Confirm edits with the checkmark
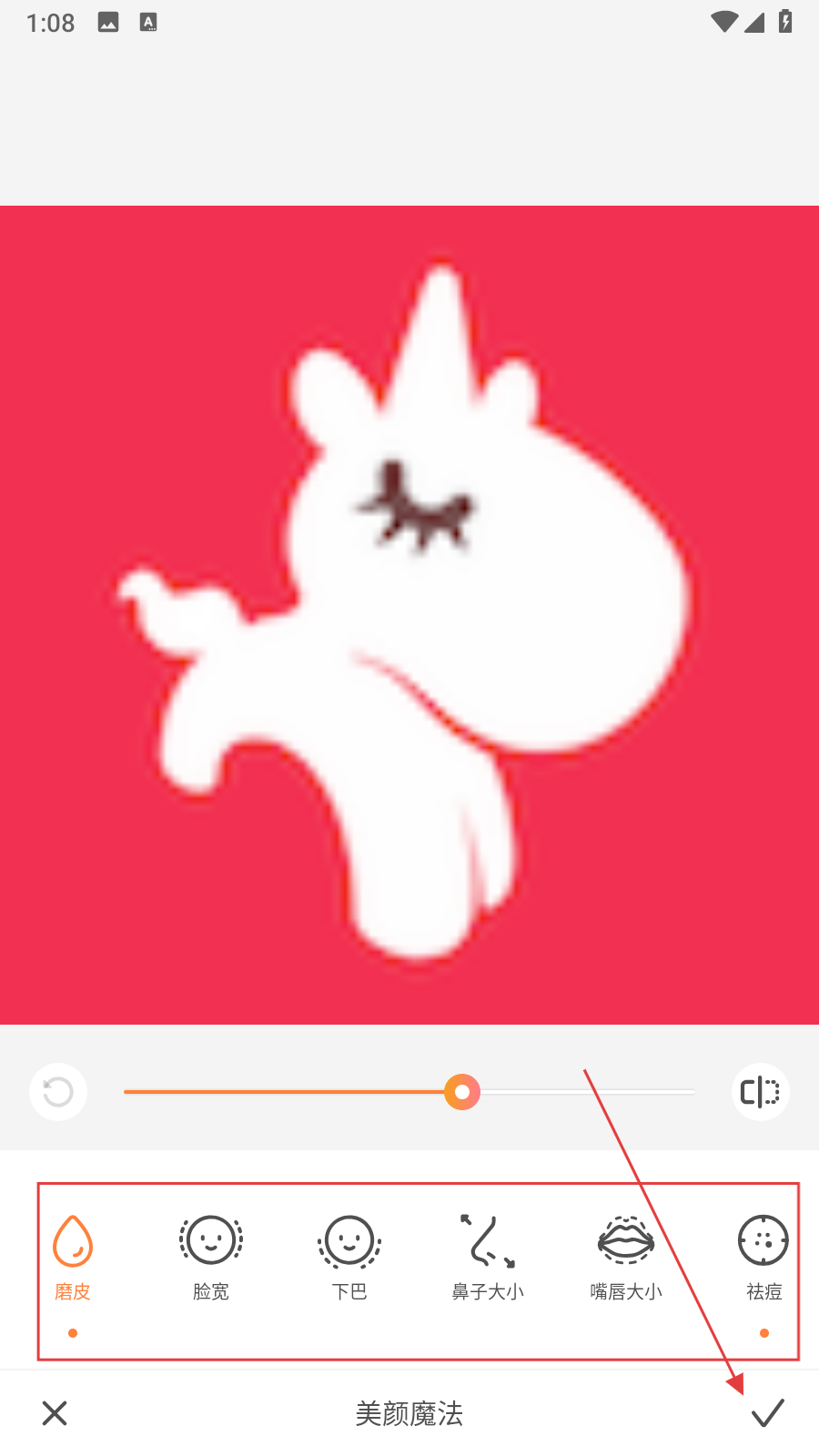Viewport: 819px width, 1456px height. 767,1412
